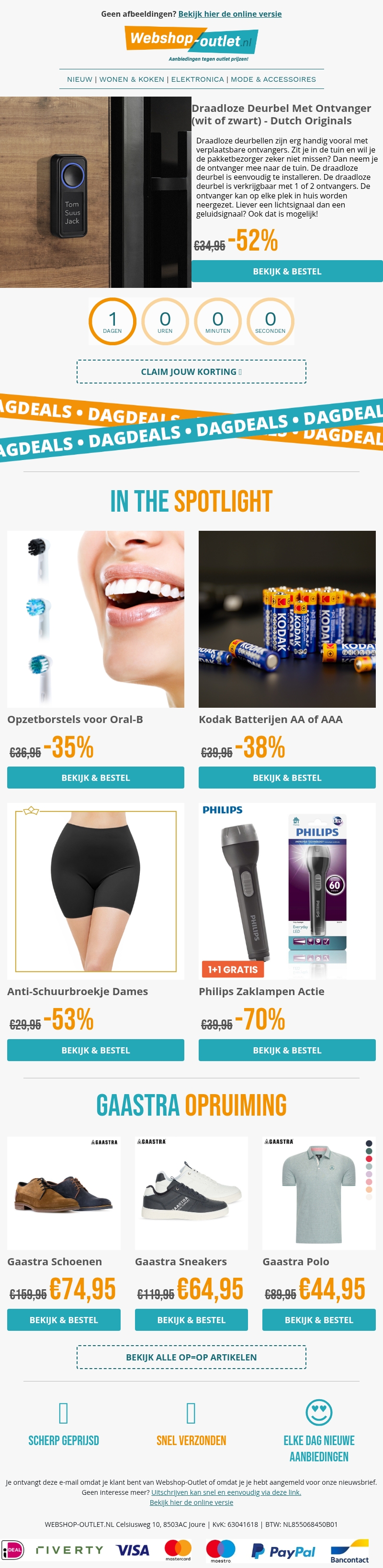
Task: Tap Bekijk & Bestel for Gaastra Sneakers
Action: (x=191, y=1320)
